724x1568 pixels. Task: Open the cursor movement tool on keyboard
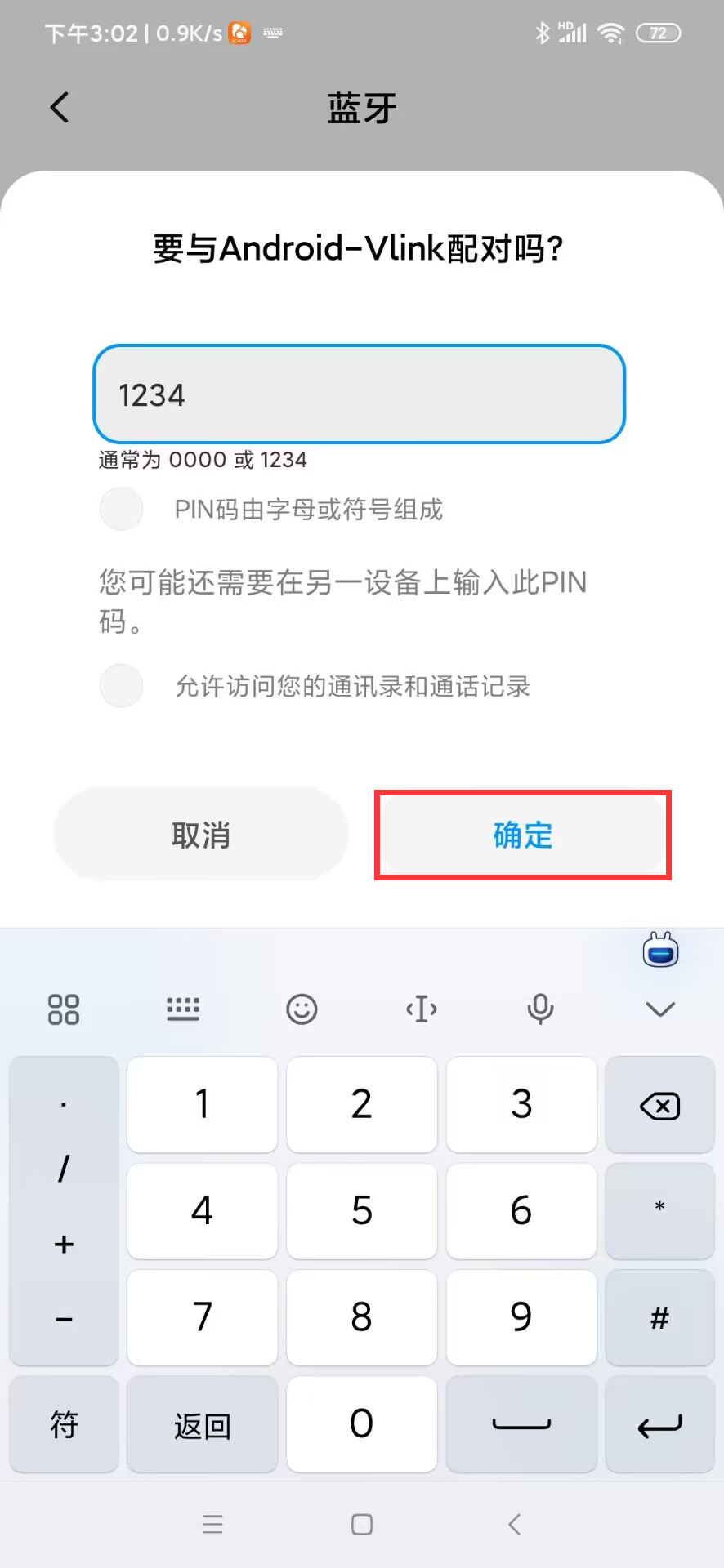coord(421,1009)
